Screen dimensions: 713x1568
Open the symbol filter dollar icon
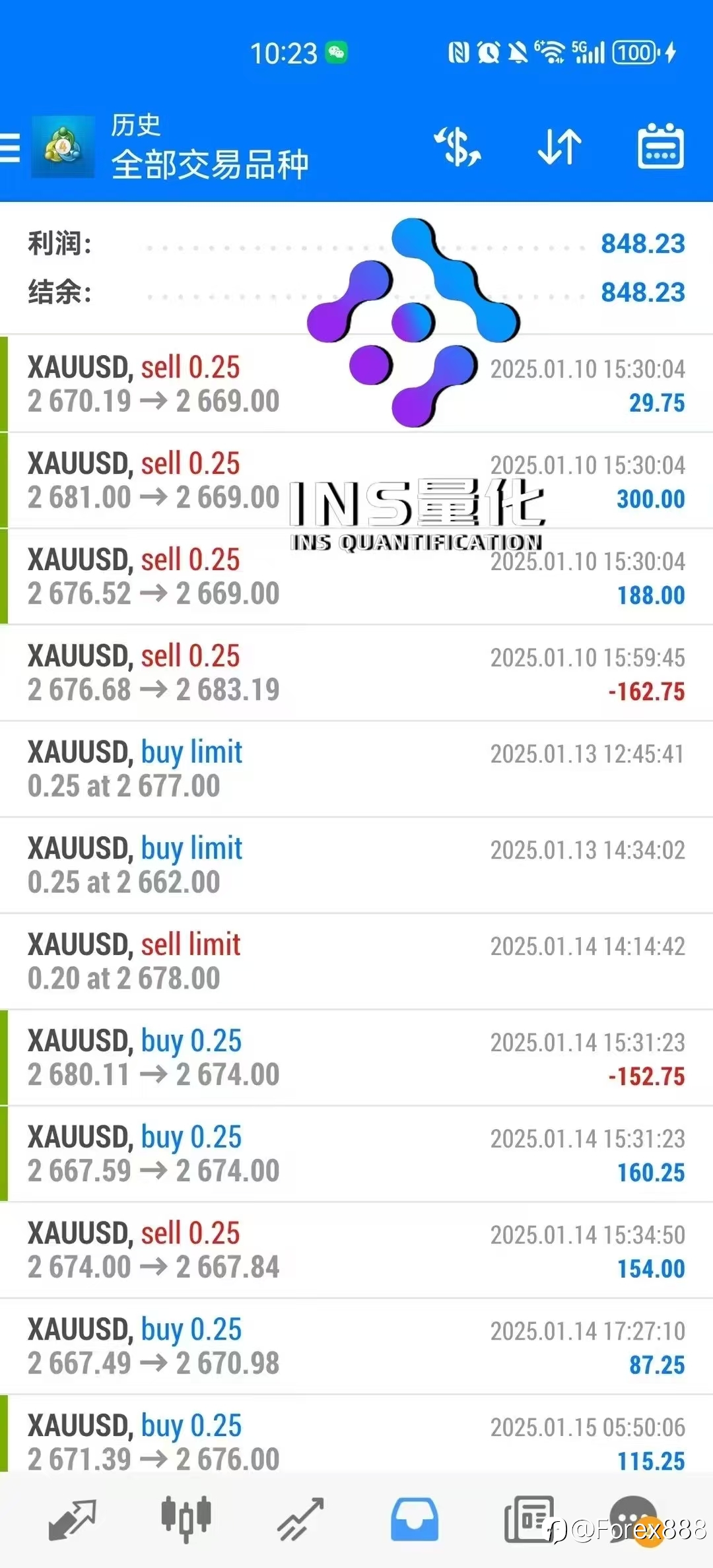(x=458, y=147)
